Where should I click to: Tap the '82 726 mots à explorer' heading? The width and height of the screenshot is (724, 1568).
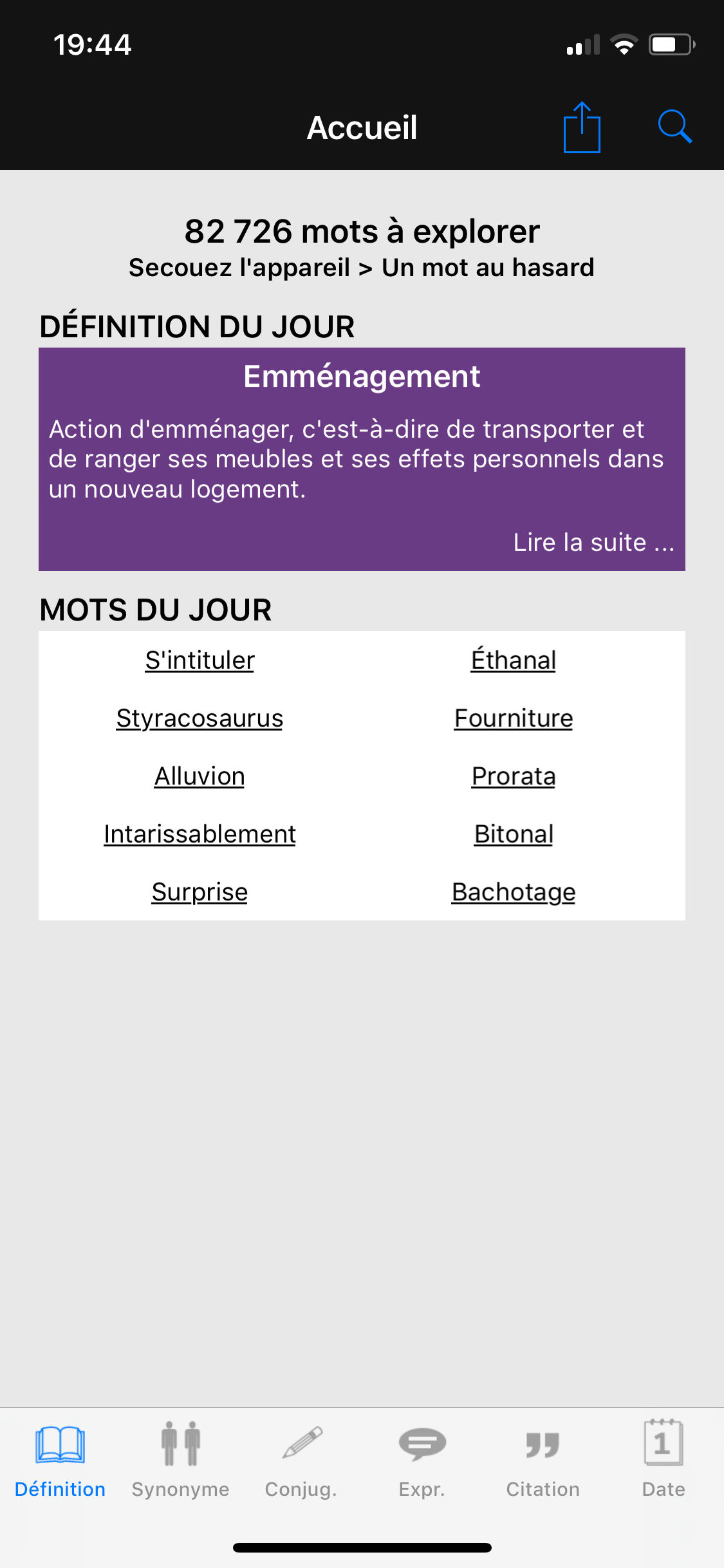click(x=362, y=232)
